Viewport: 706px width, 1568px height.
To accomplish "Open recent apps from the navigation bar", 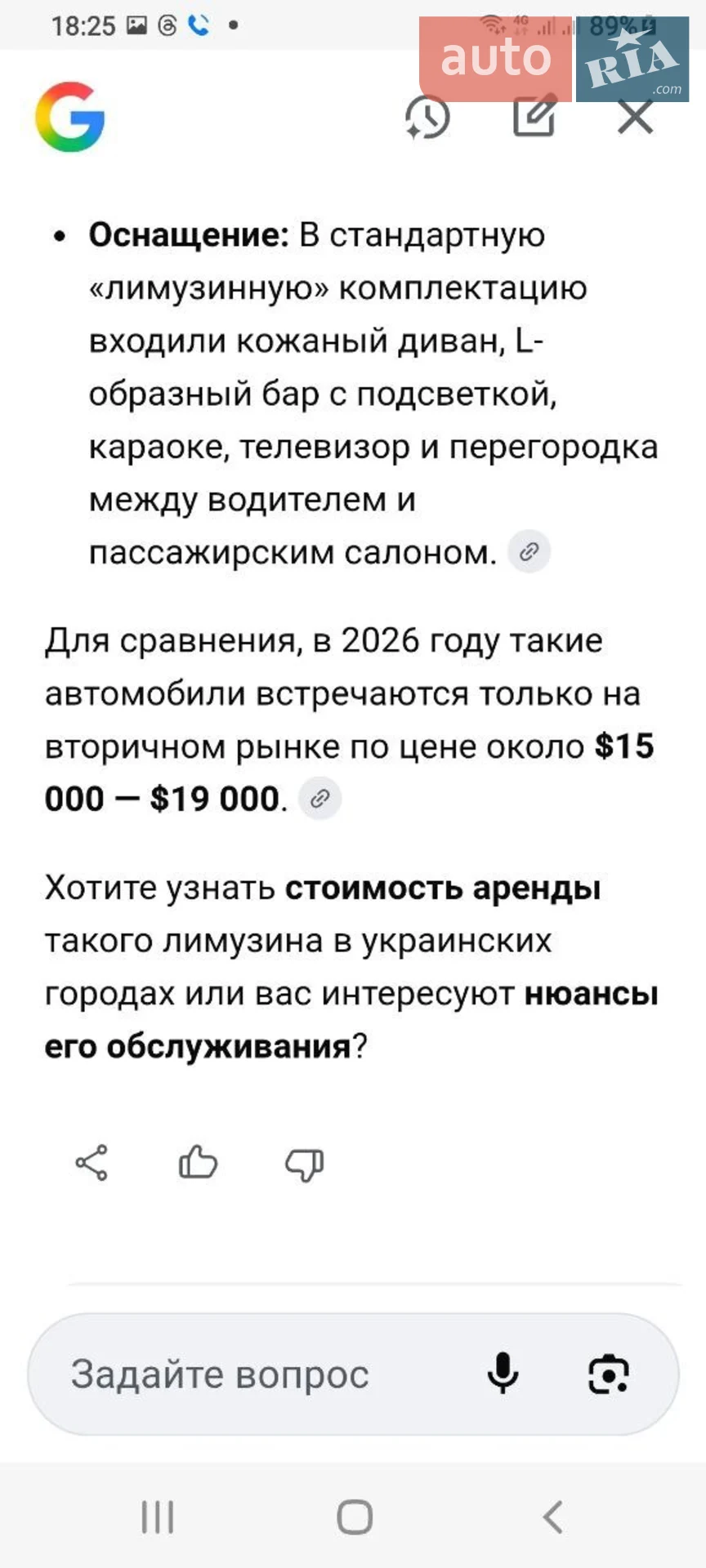I will (x=158, y=1517).
